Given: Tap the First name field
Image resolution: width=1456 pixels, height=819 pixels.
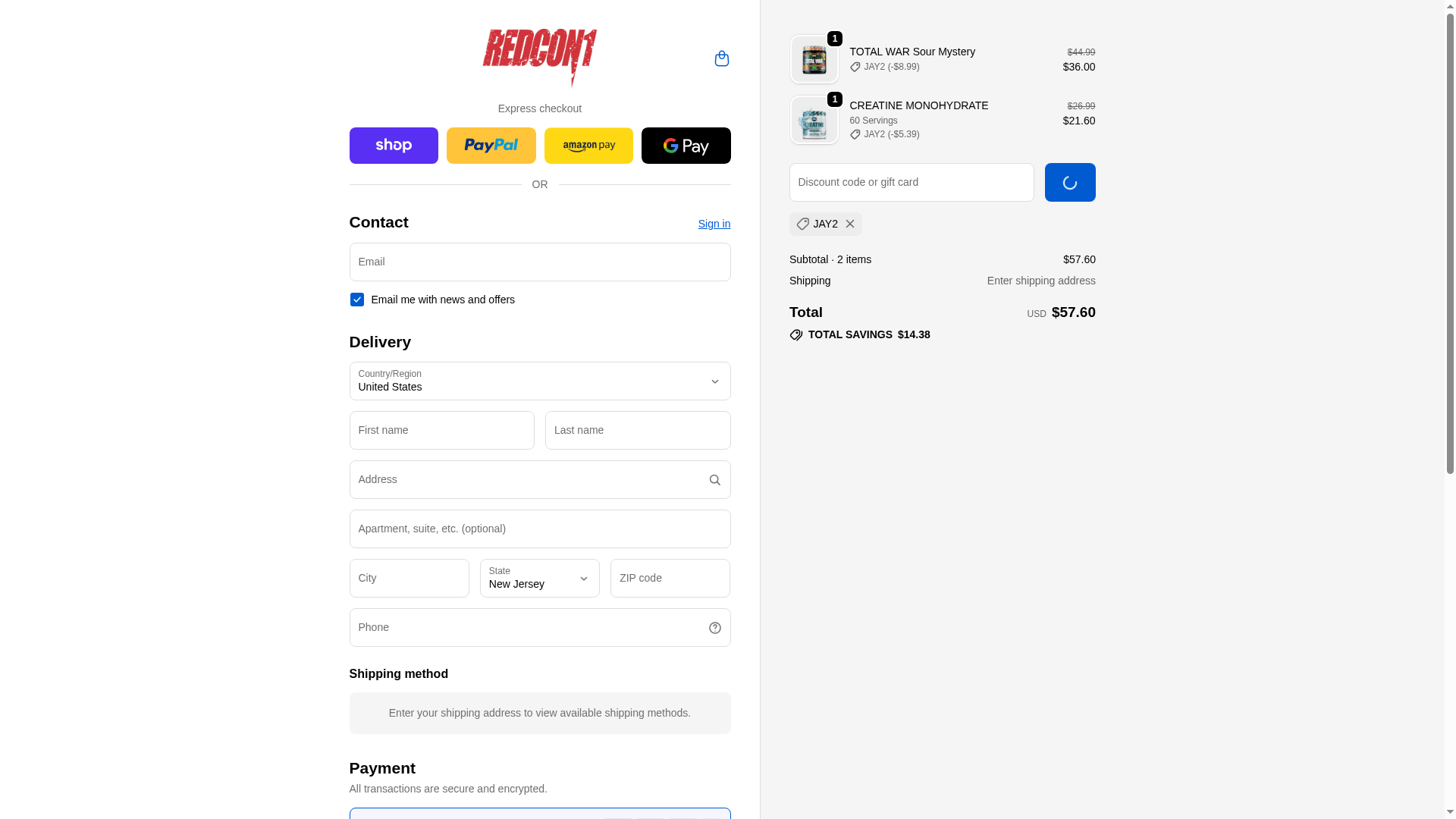Looking at the screenshot, I should tap(441, 430).
